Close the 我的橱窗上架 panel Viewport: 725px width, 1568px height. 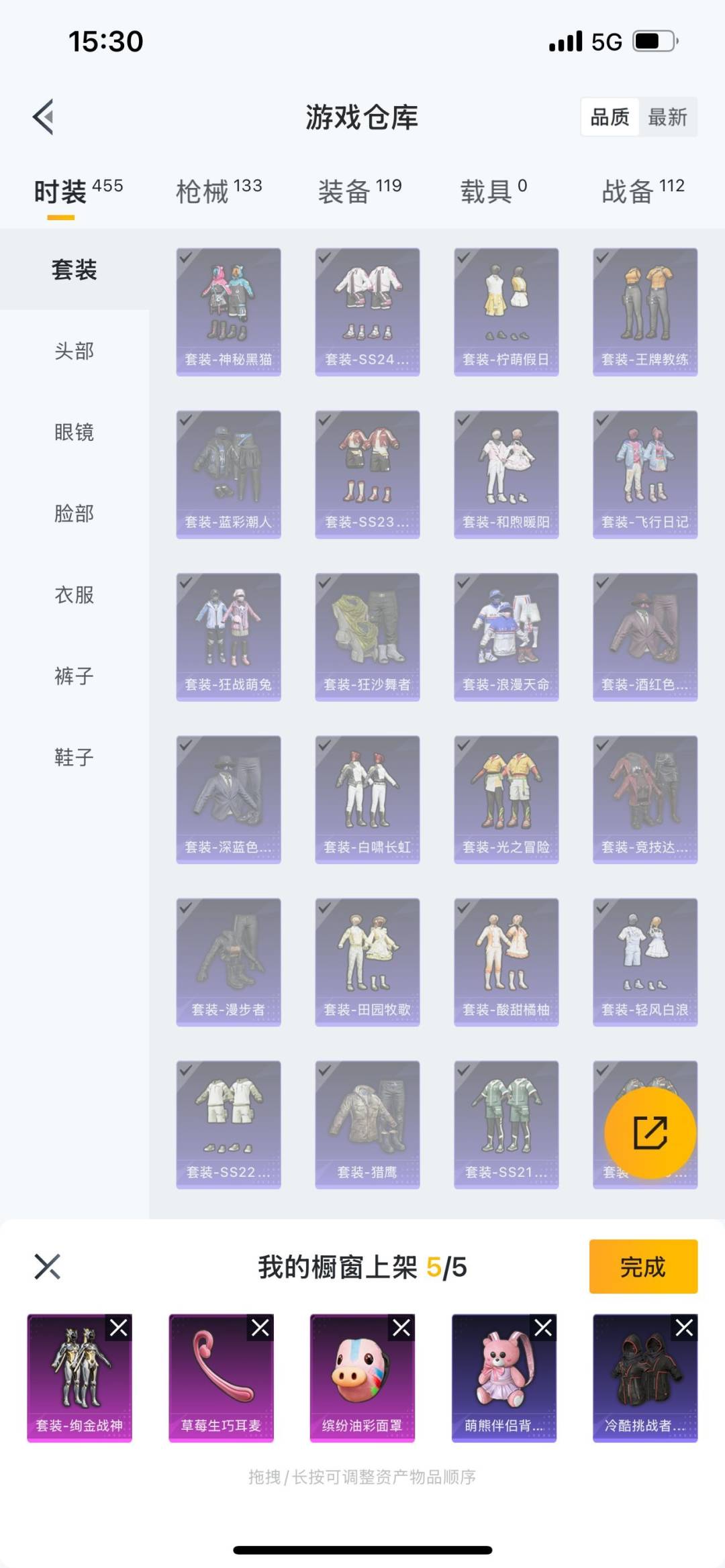47,1267
